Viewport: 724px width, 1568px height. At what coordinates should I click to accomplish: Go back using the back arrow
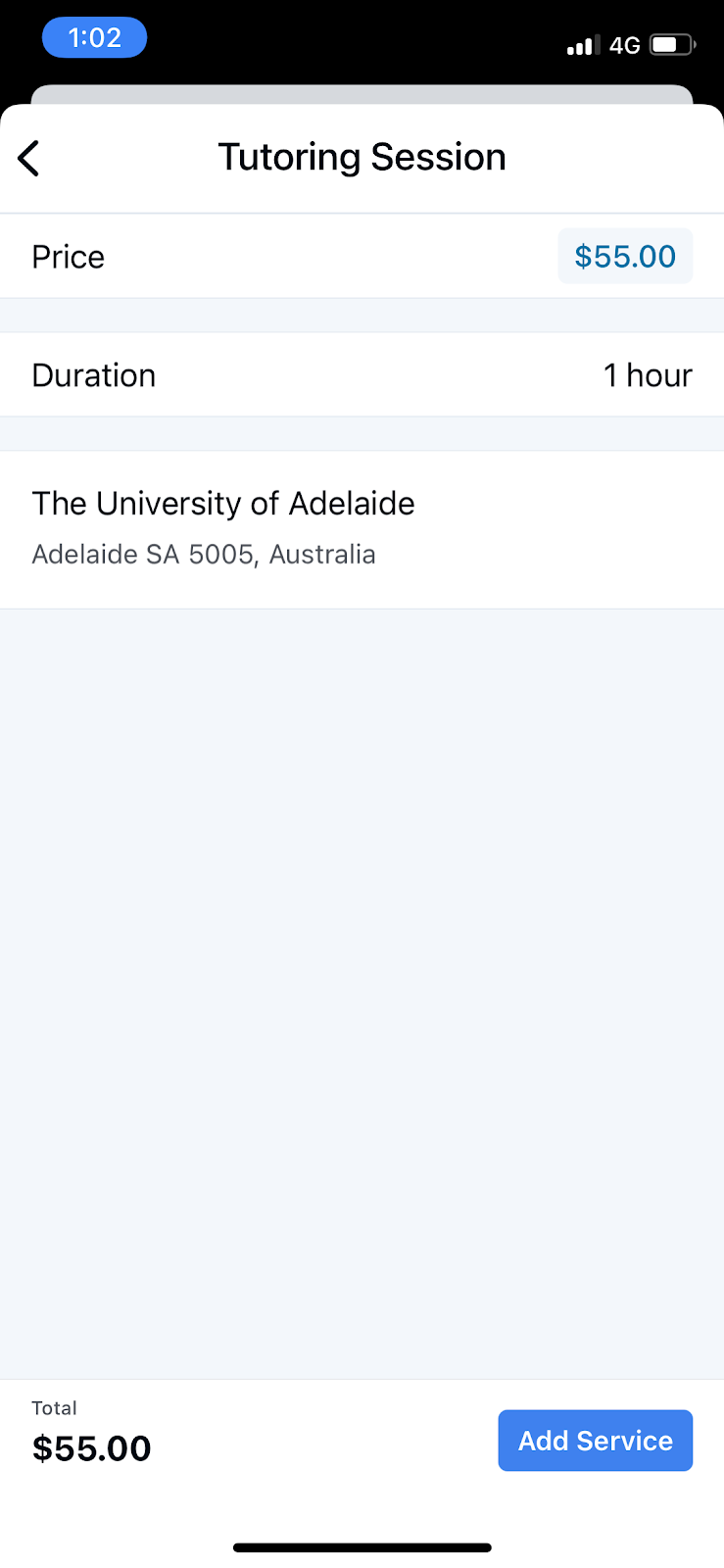tap(29, 158)
